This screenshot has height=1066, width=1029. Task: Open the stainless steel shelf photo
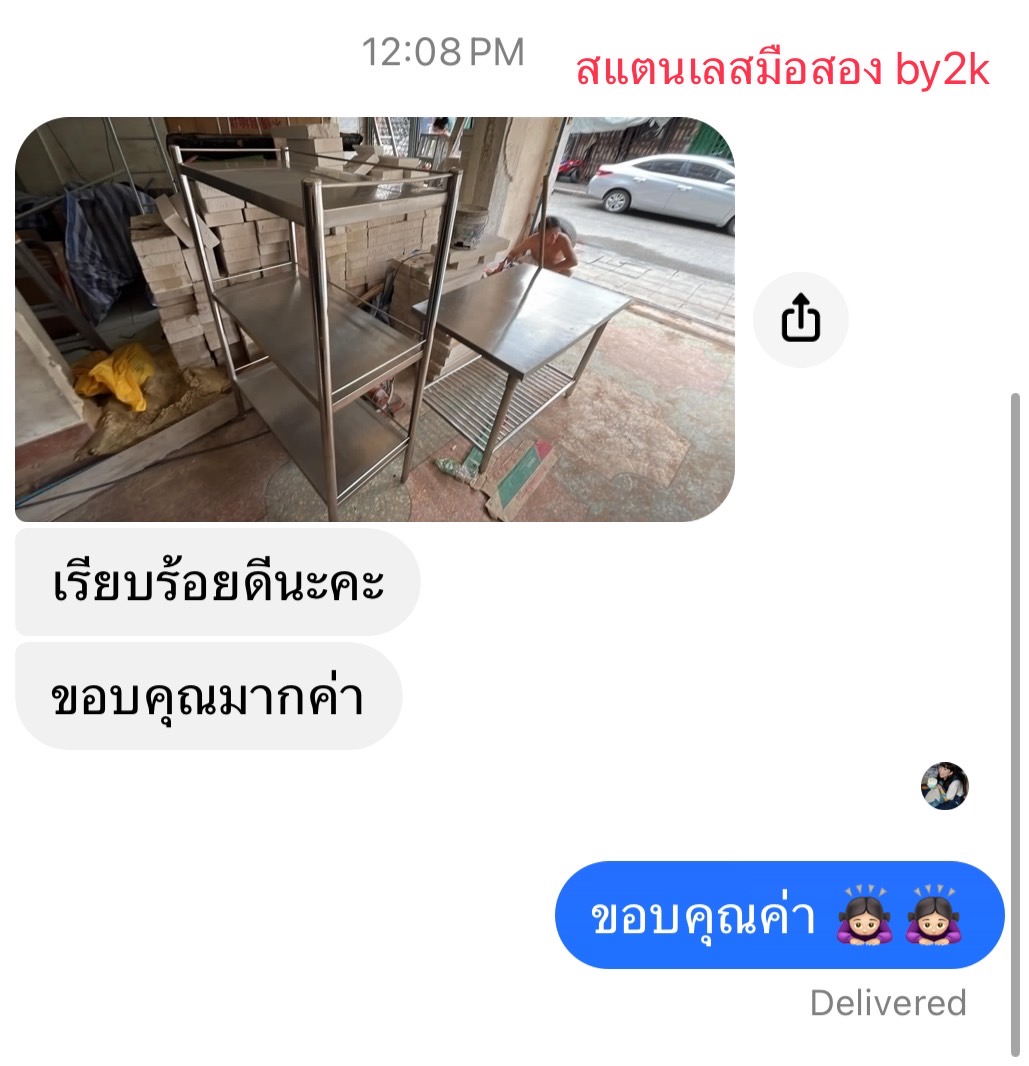click(374, 319)
